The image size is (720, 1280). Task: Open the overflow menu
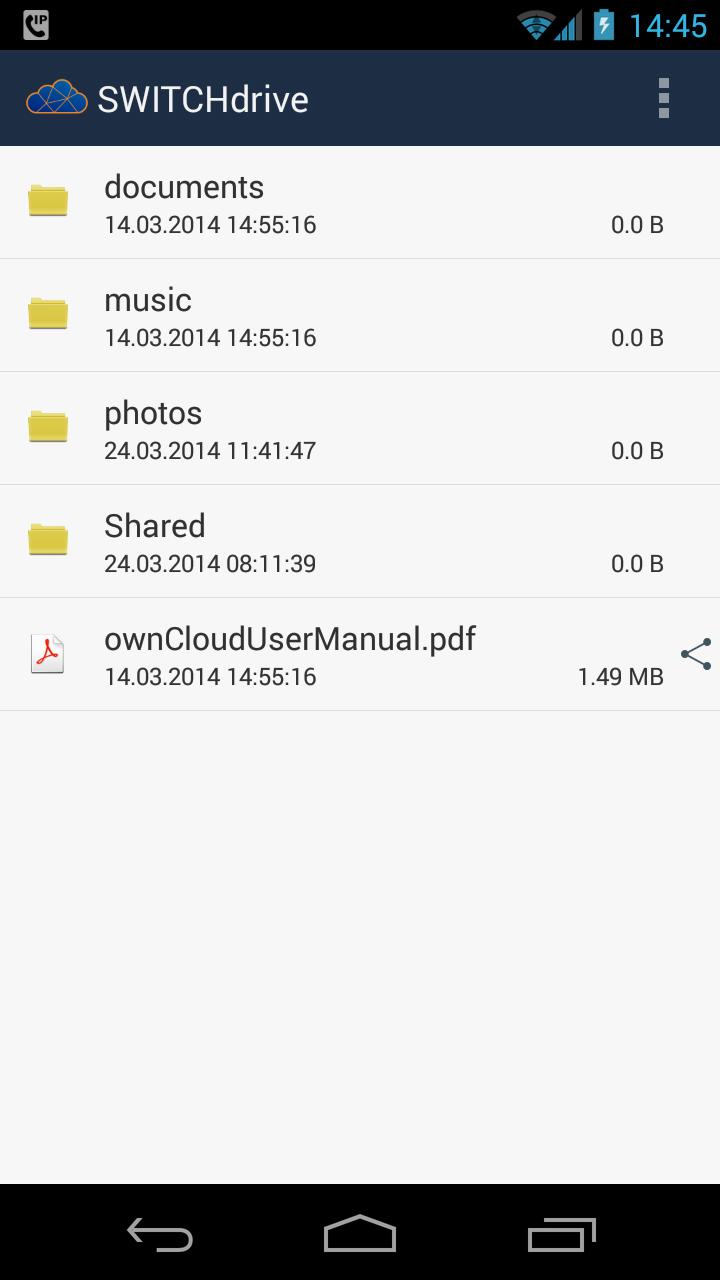pyautogui.click(x=663, y=98)
